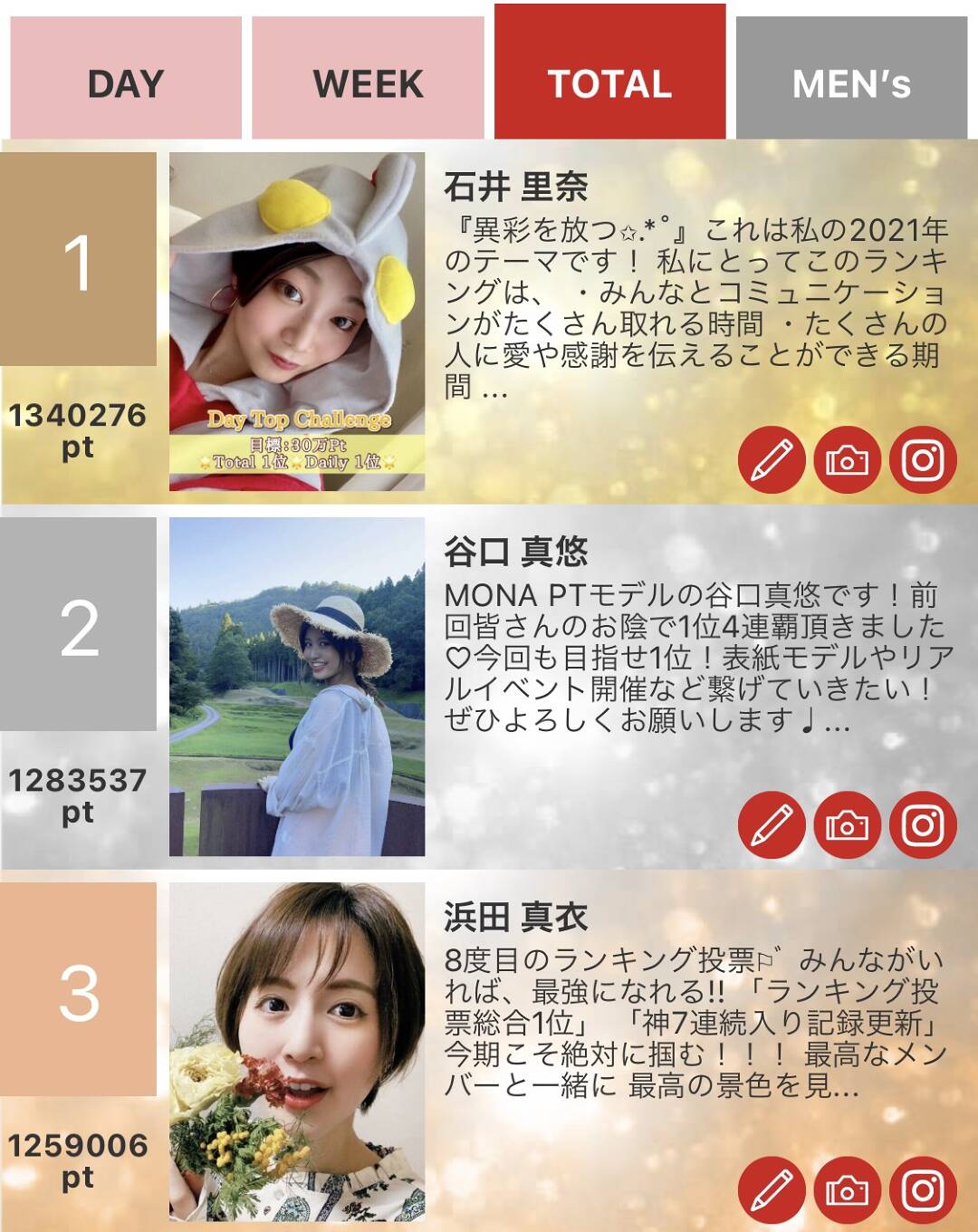Tap the pencil icon for 石井 里奈

click(x=772, y=460)
